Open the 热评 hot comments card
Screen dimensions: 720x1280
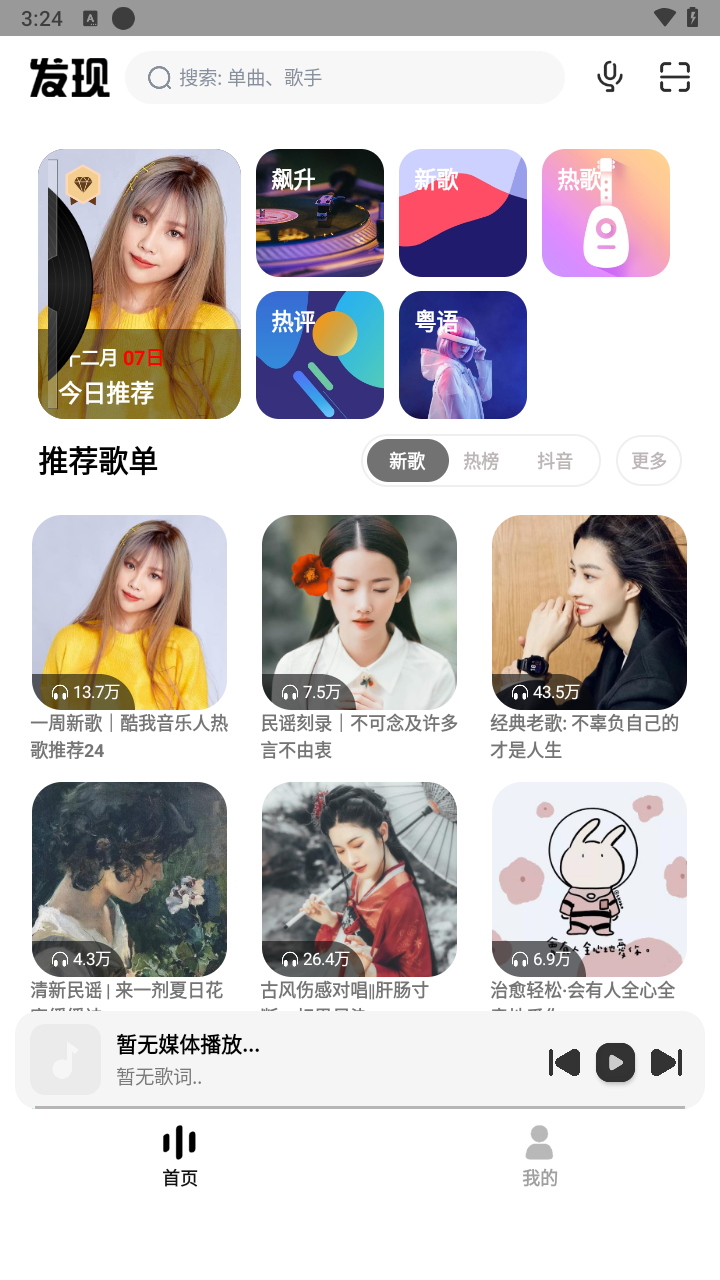(x=319, y=354)
